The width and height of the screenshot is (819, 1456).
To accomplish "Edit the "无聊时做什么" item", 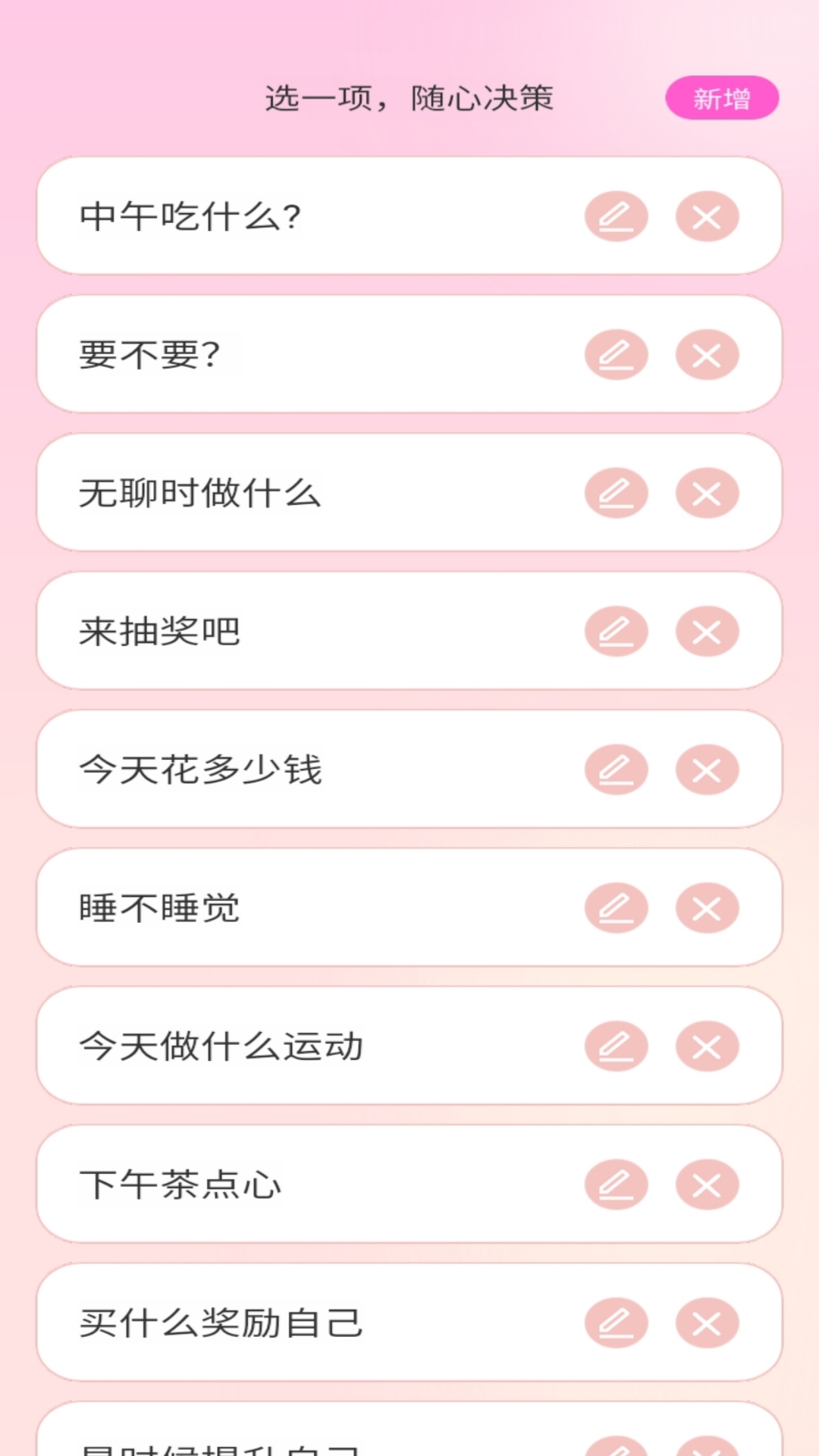I will [x=618, y=492].
